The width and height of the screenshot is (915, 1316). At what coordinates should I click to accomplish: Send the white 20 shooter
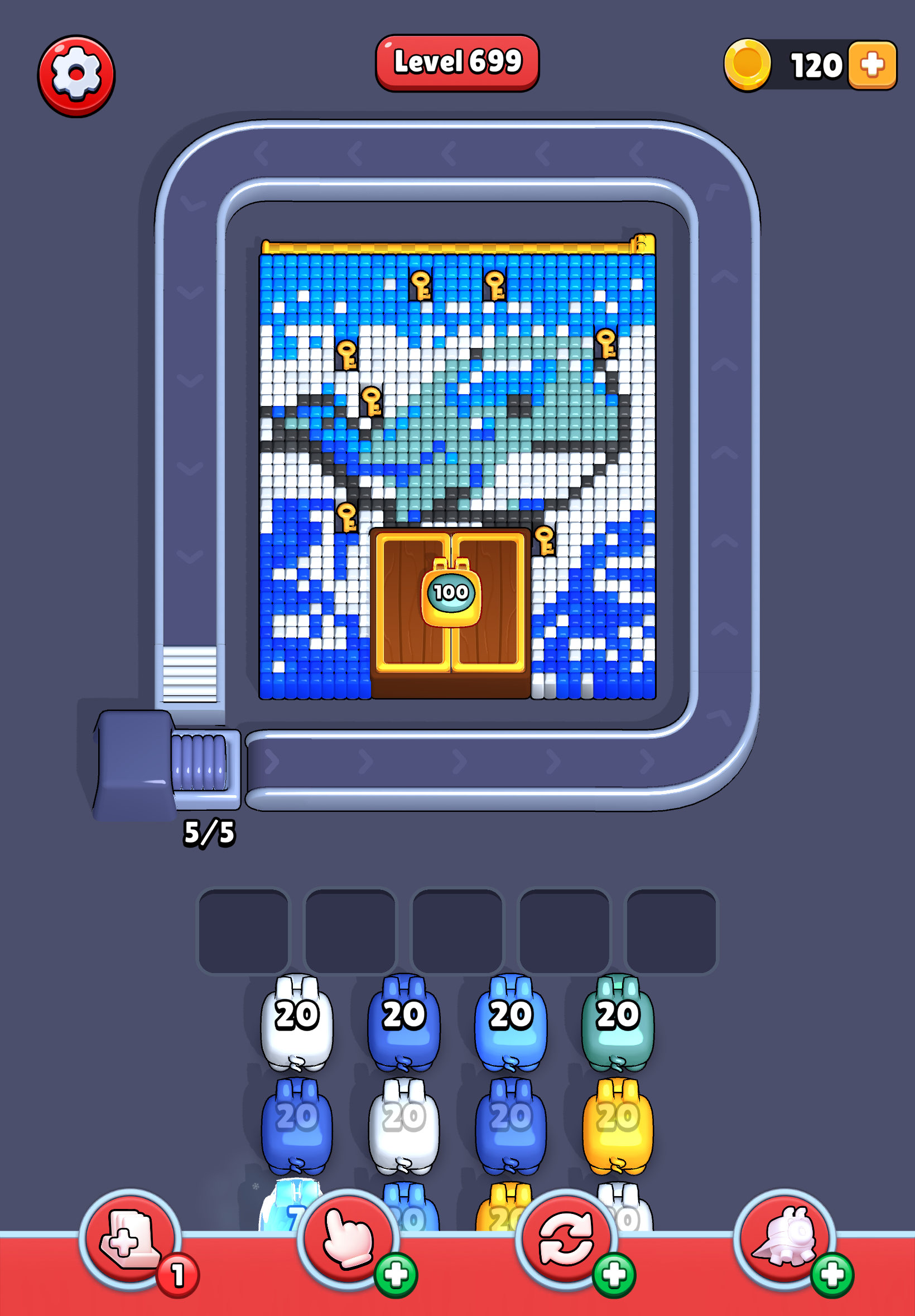pyautogui.click(x=296, y=1022)
